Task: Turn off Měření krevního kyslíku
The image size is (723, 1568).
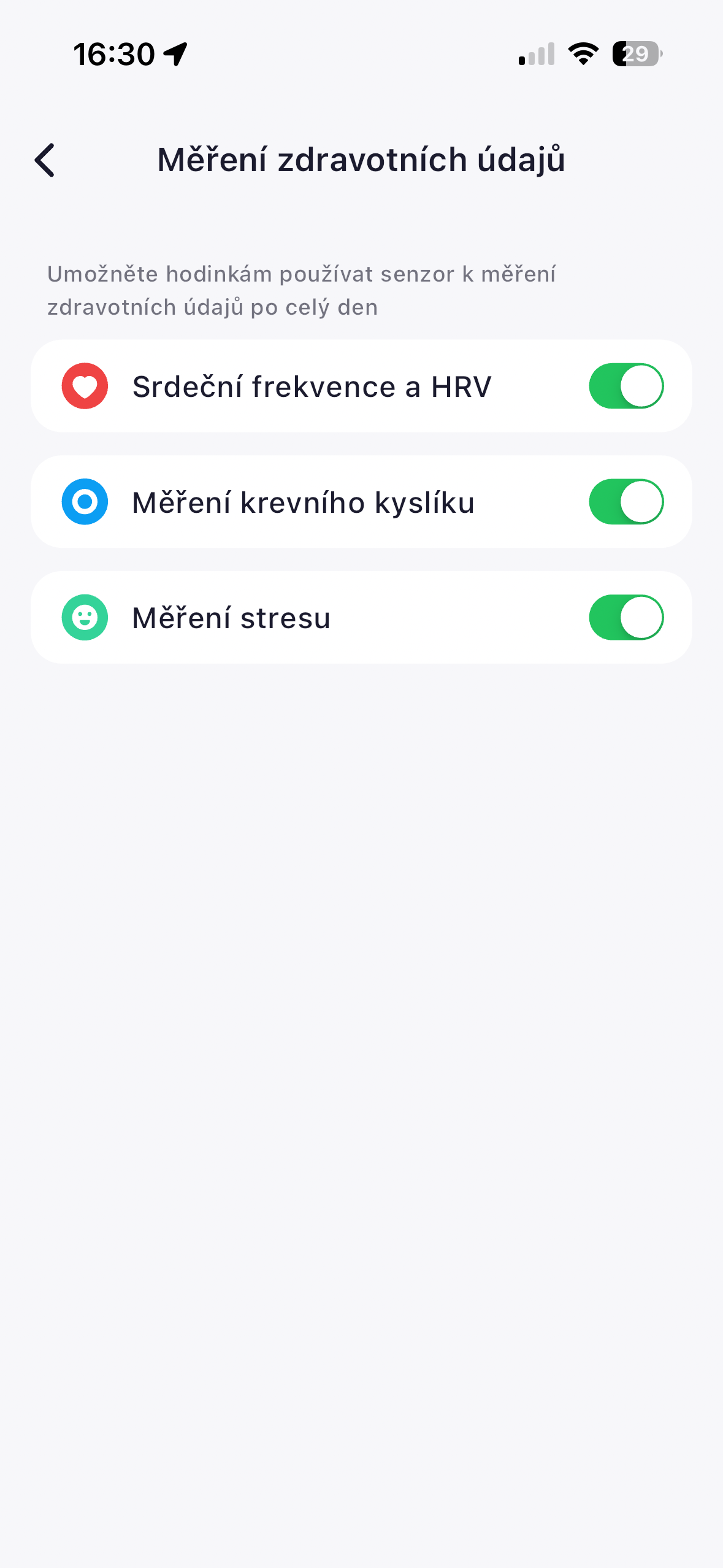Action: click(625, 502)
